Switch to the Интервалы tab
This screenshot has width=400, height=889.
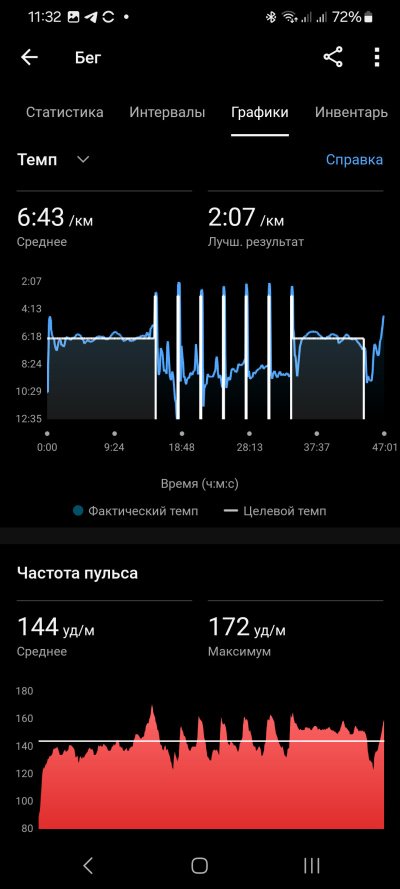click(x=167, y=112)
